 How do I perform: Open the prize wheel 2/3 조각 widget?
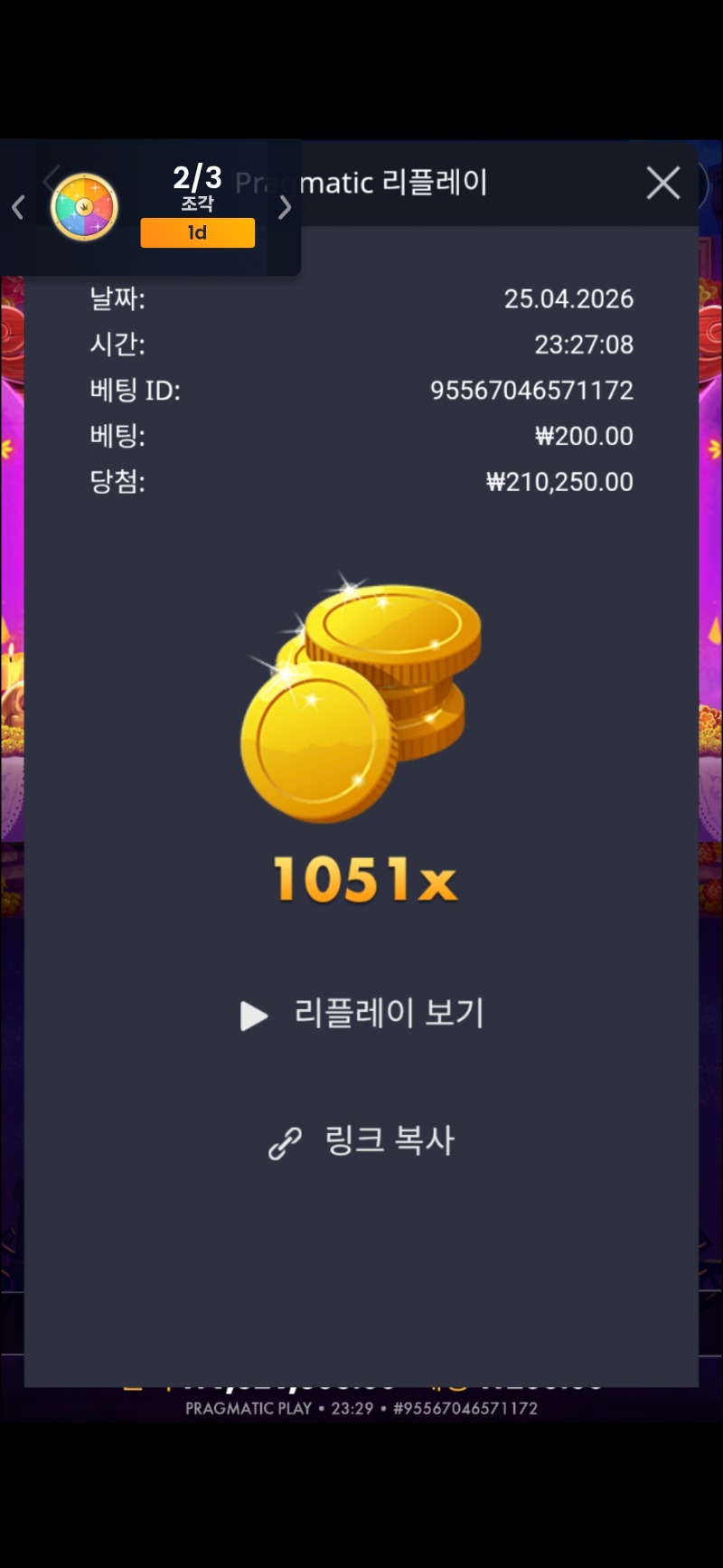click(x=85, y=207)
